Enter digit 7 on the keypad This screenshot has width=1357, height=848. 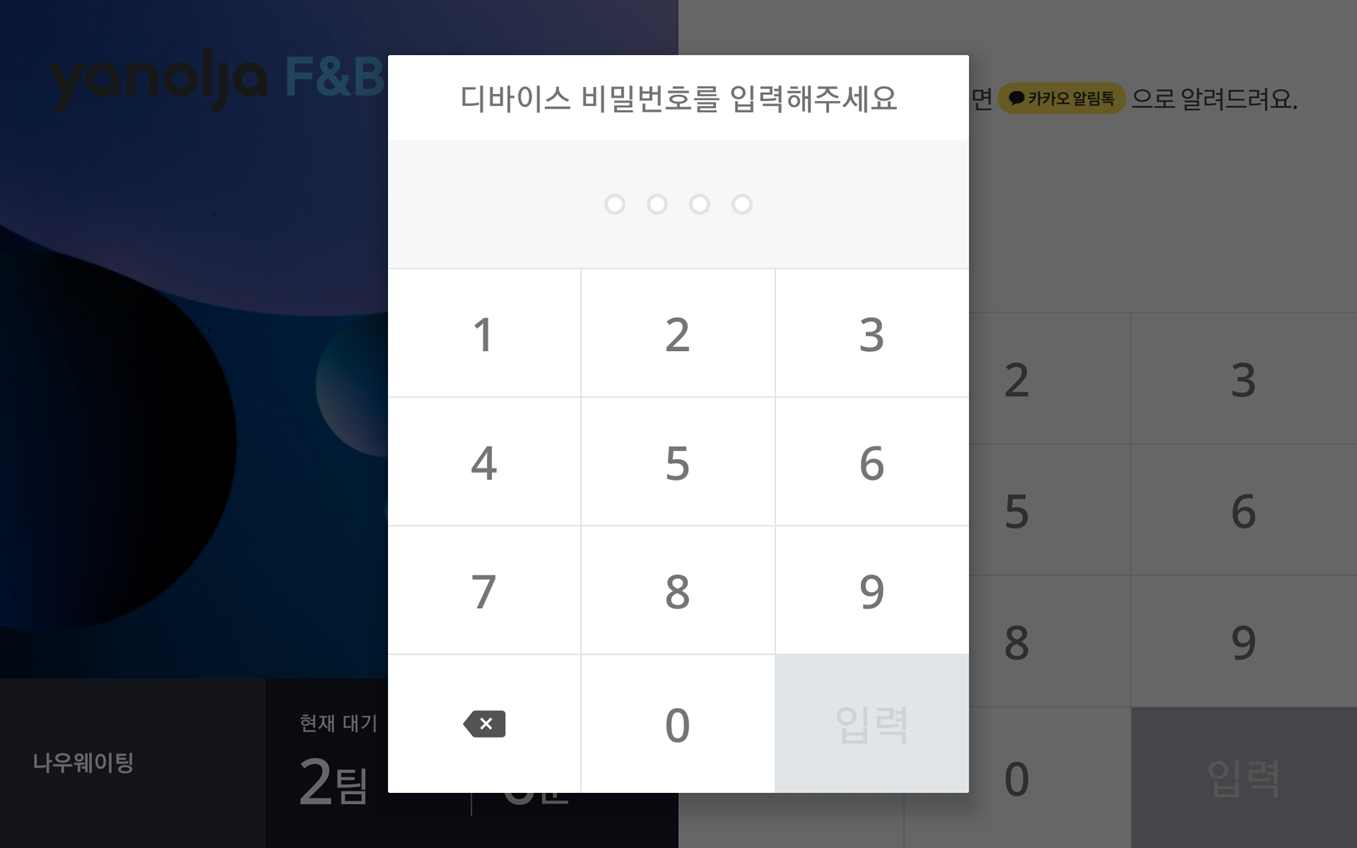tap(484, 591)
